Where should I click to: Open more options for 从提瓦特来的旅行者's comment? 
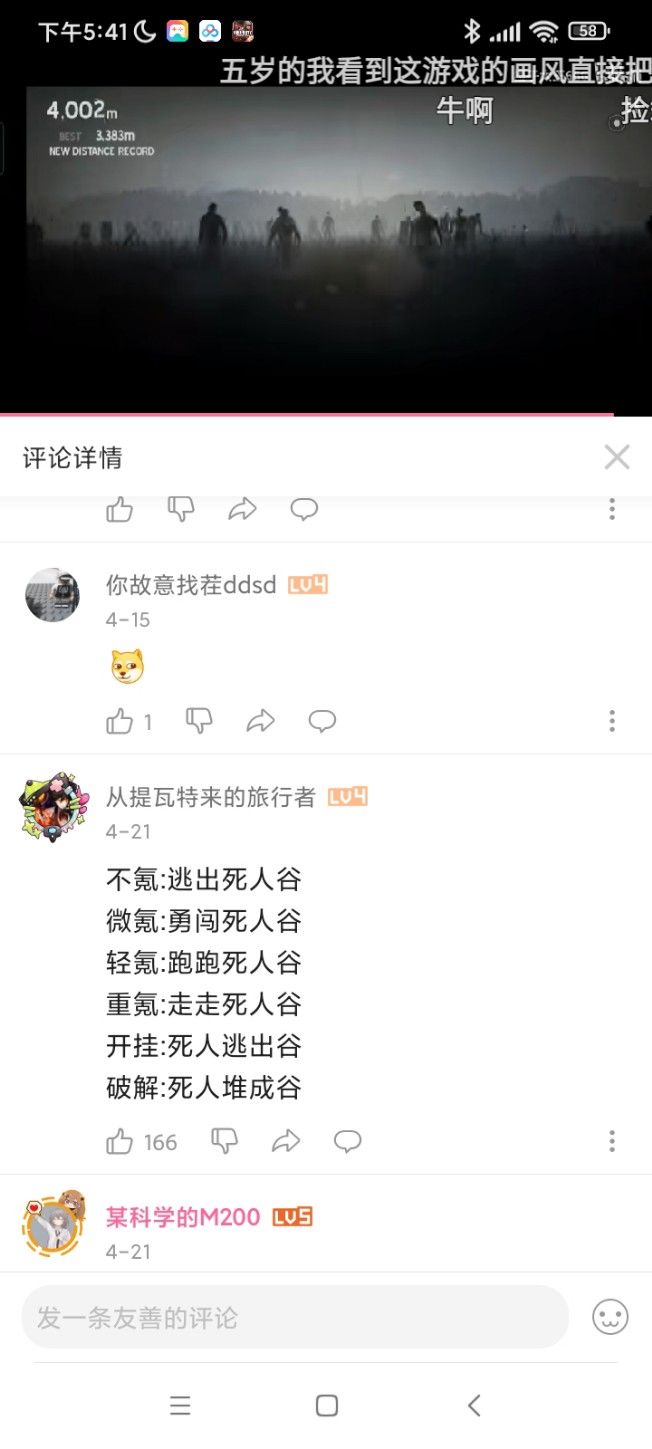pyautogui.click(x=612, y=1141)
